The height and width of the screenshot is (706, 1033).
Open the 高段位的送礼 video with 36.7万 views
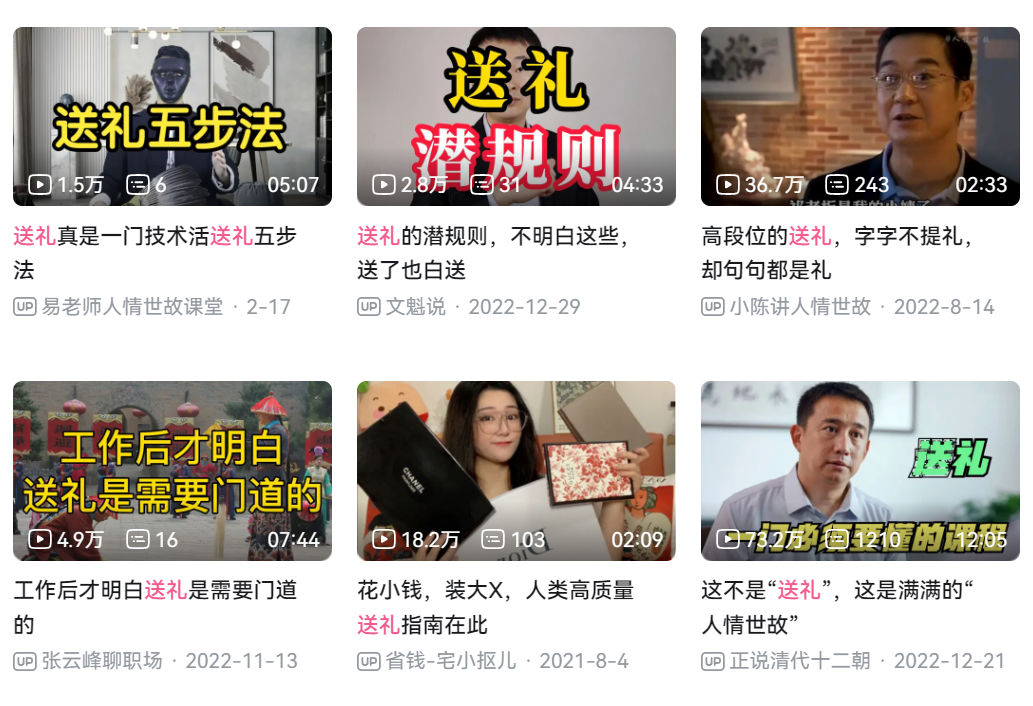click(x=860, y=117)
